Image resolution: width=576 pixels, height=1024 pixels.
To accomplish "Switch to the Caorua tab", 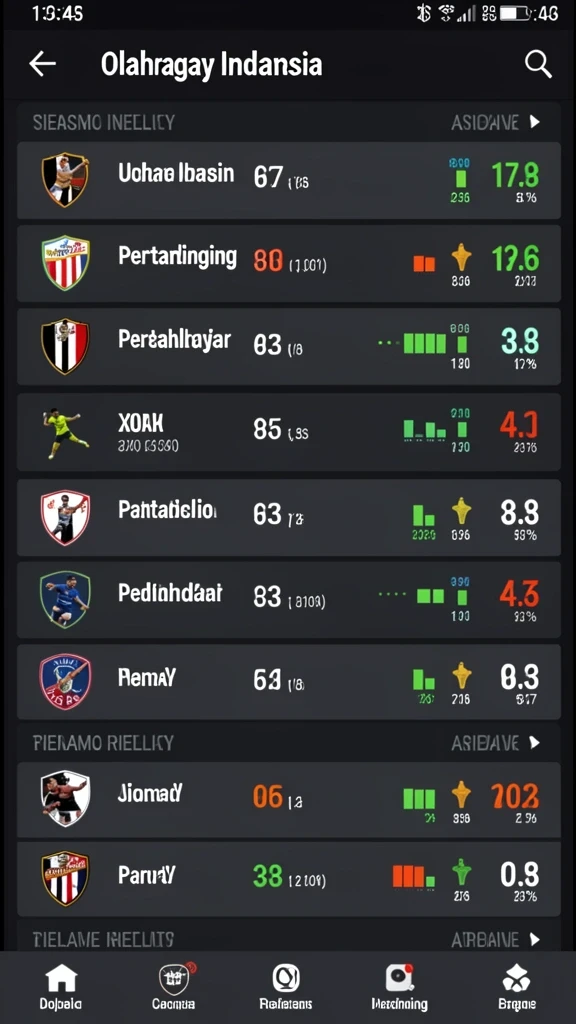I will (174, 987).
